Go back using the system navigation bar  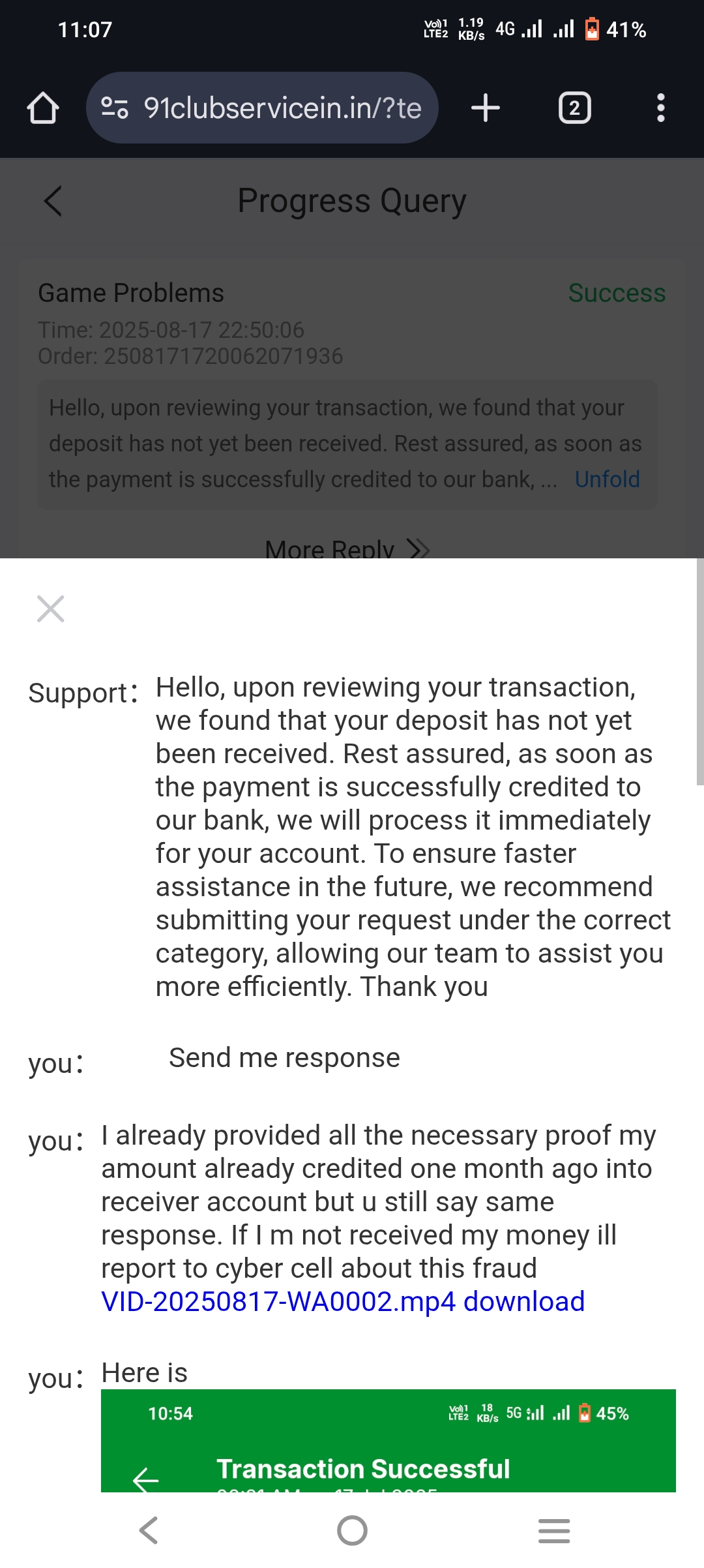pyautogui.click(x=149, y=1530)
